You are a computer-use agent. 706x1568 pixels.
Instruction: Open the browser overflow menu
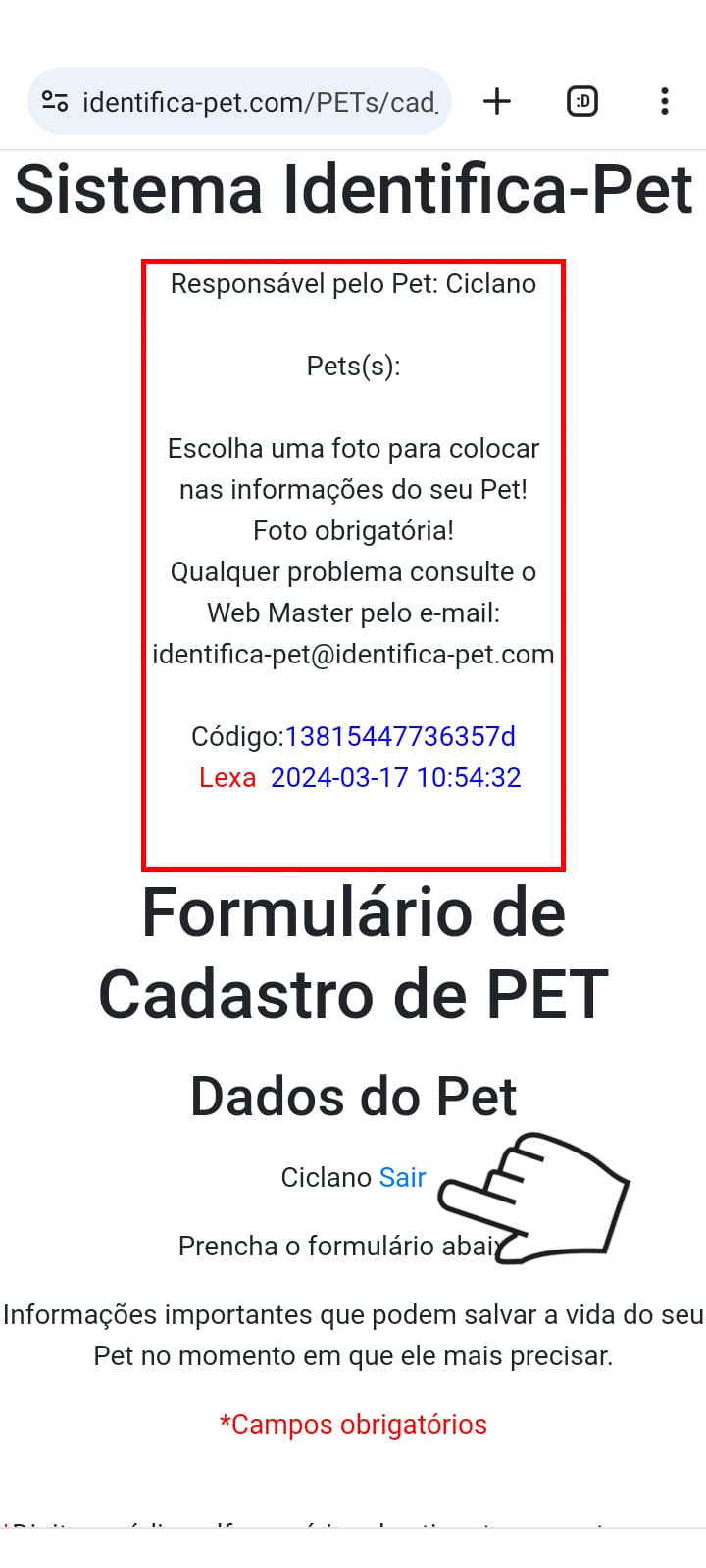[665, 101]
